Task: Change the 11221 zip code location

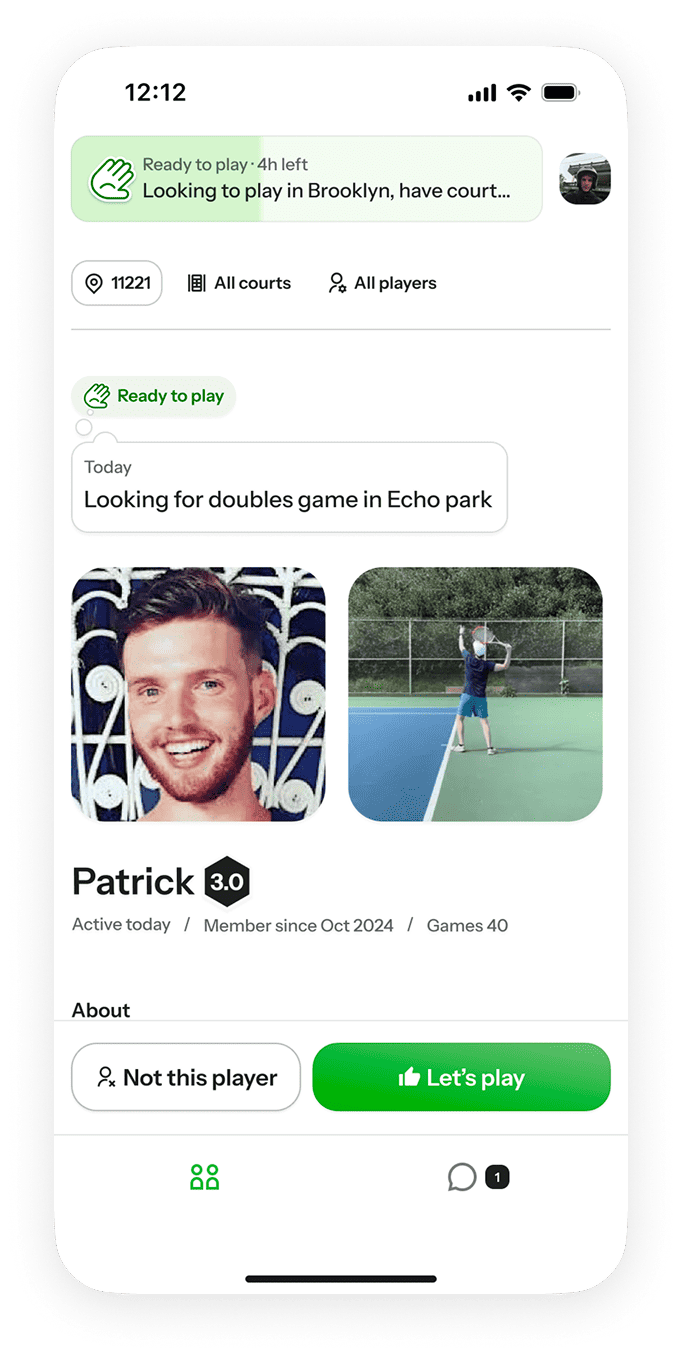Action: [117, 283]
